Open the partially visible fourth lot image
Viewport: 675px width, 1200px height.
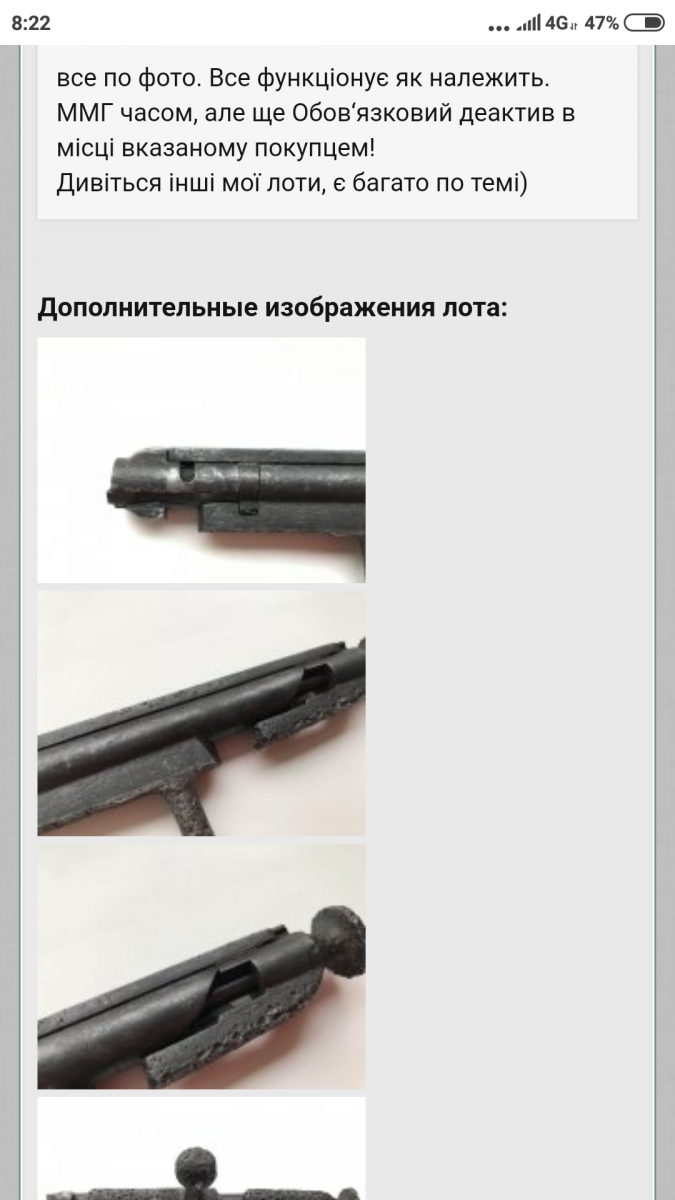pos(201,1150)
